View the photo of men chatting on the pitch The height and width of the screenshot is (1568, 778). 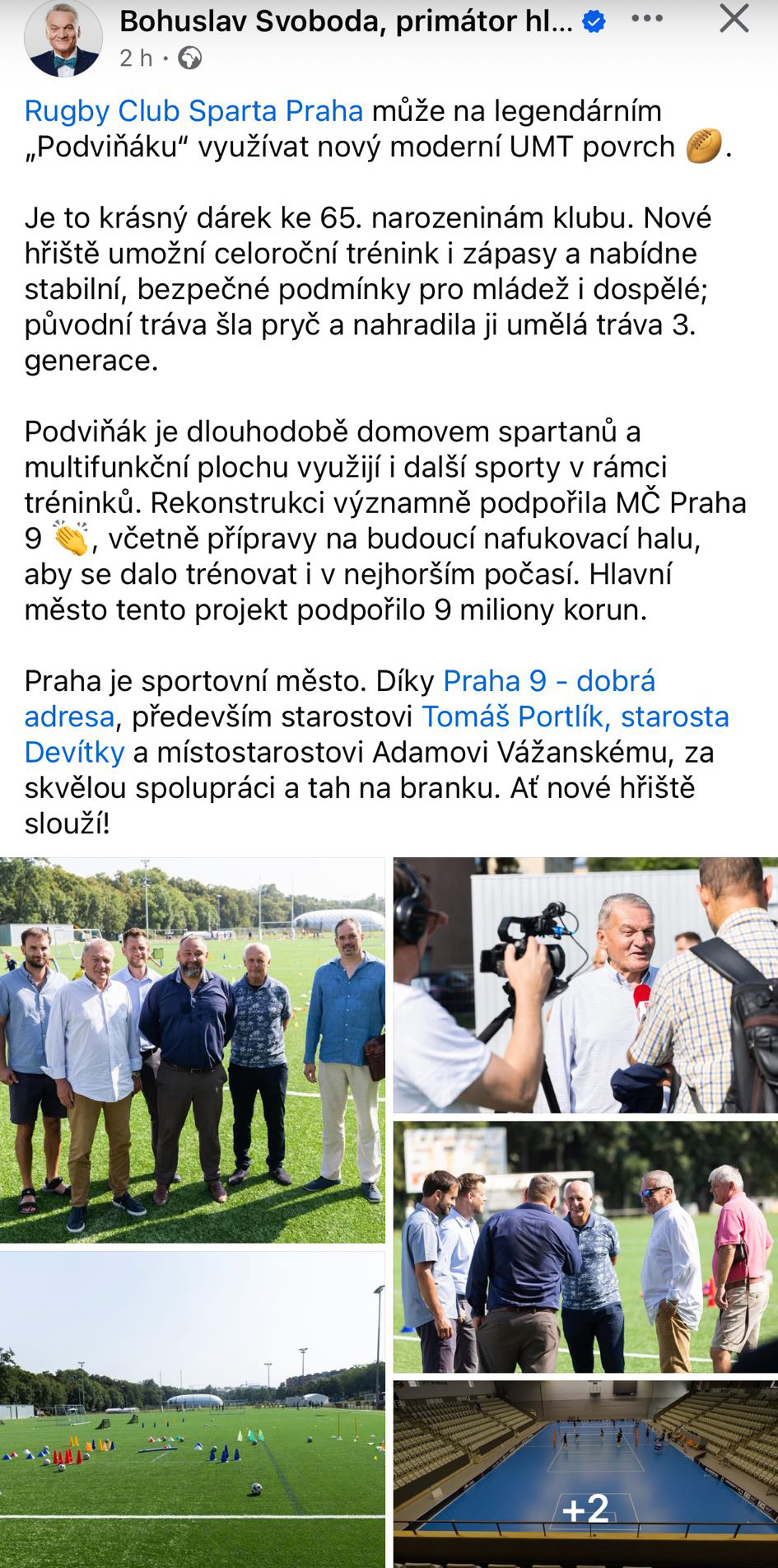[x=585, y=1246]
